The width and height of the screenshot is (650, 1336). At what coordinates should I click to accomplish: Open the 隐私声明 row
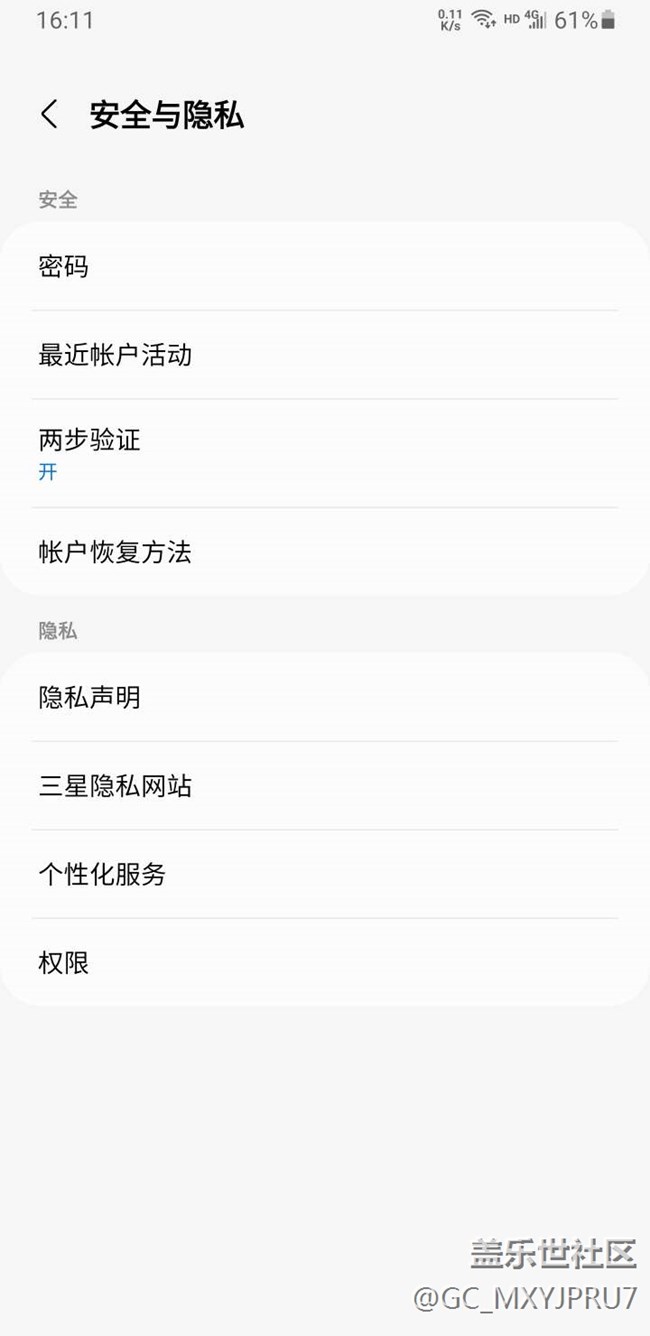(x=324, y=697)
